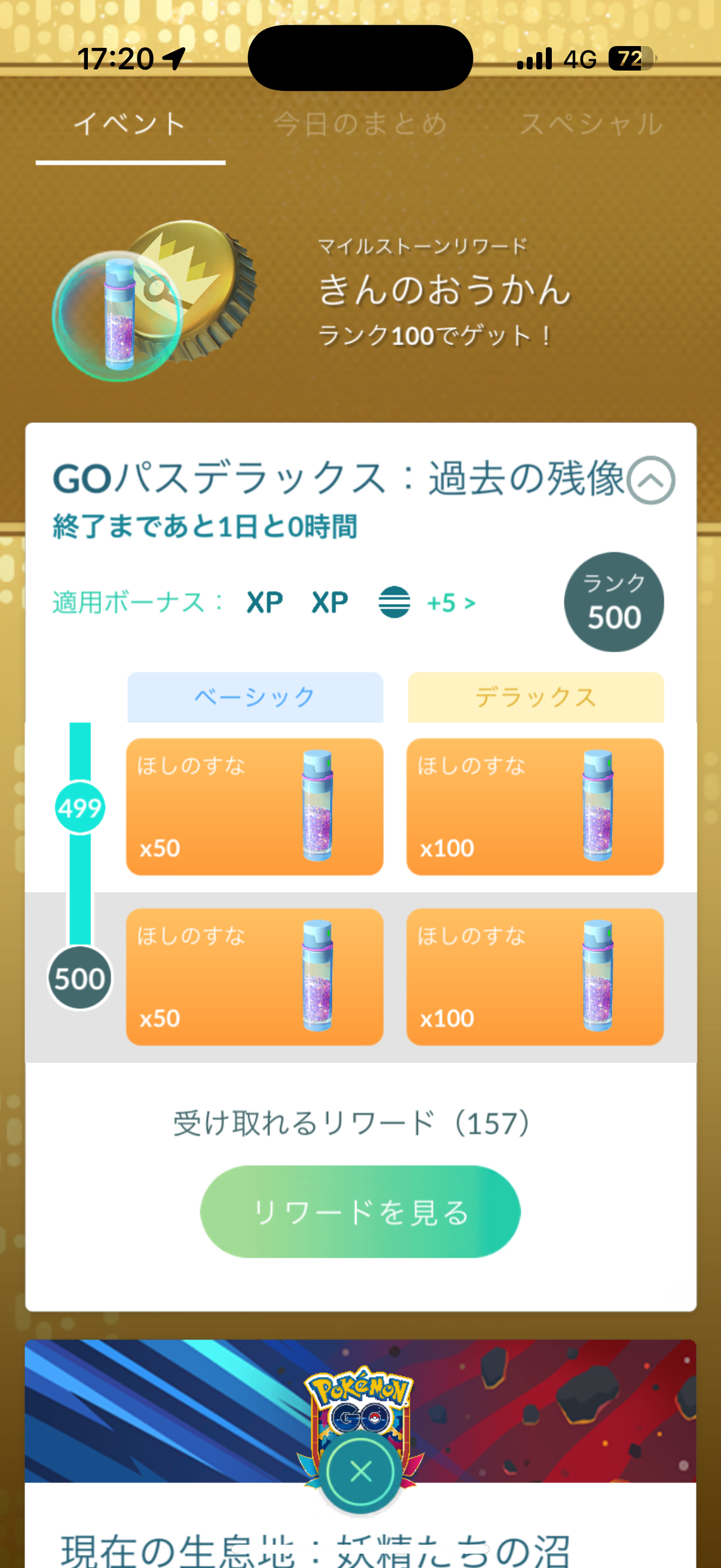The height and width of the screenshot is (1568, 721).
Task: Switch to the イベント tab
Action: click(x=130, y=125)
